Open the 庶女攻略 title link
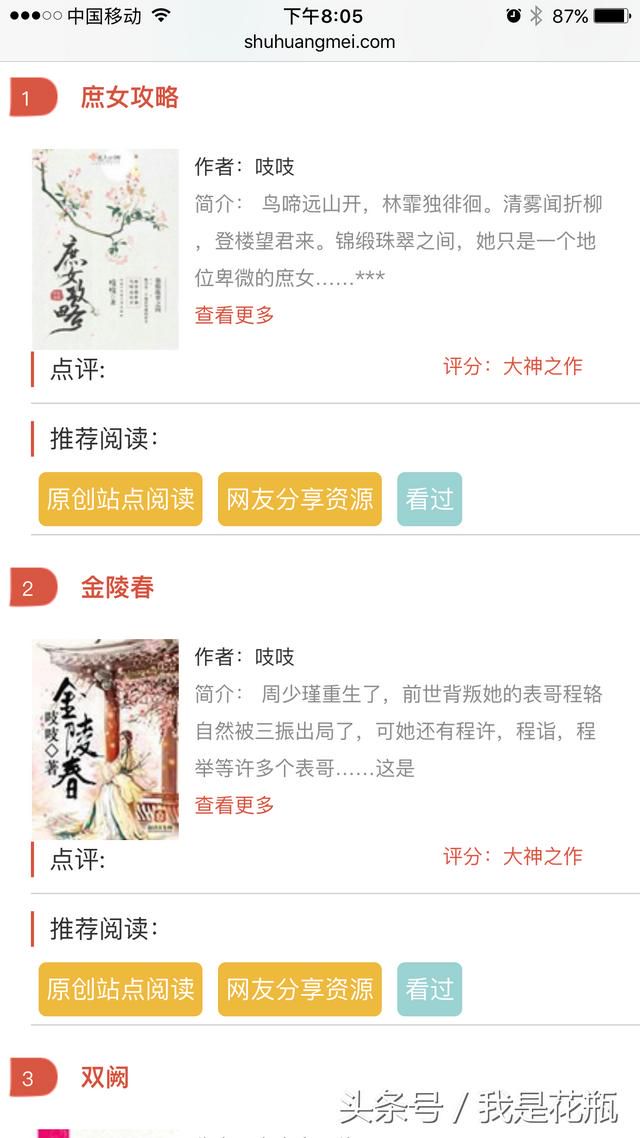The width and height of the screenshot is (640, 1138). click(x=129, y=97)
